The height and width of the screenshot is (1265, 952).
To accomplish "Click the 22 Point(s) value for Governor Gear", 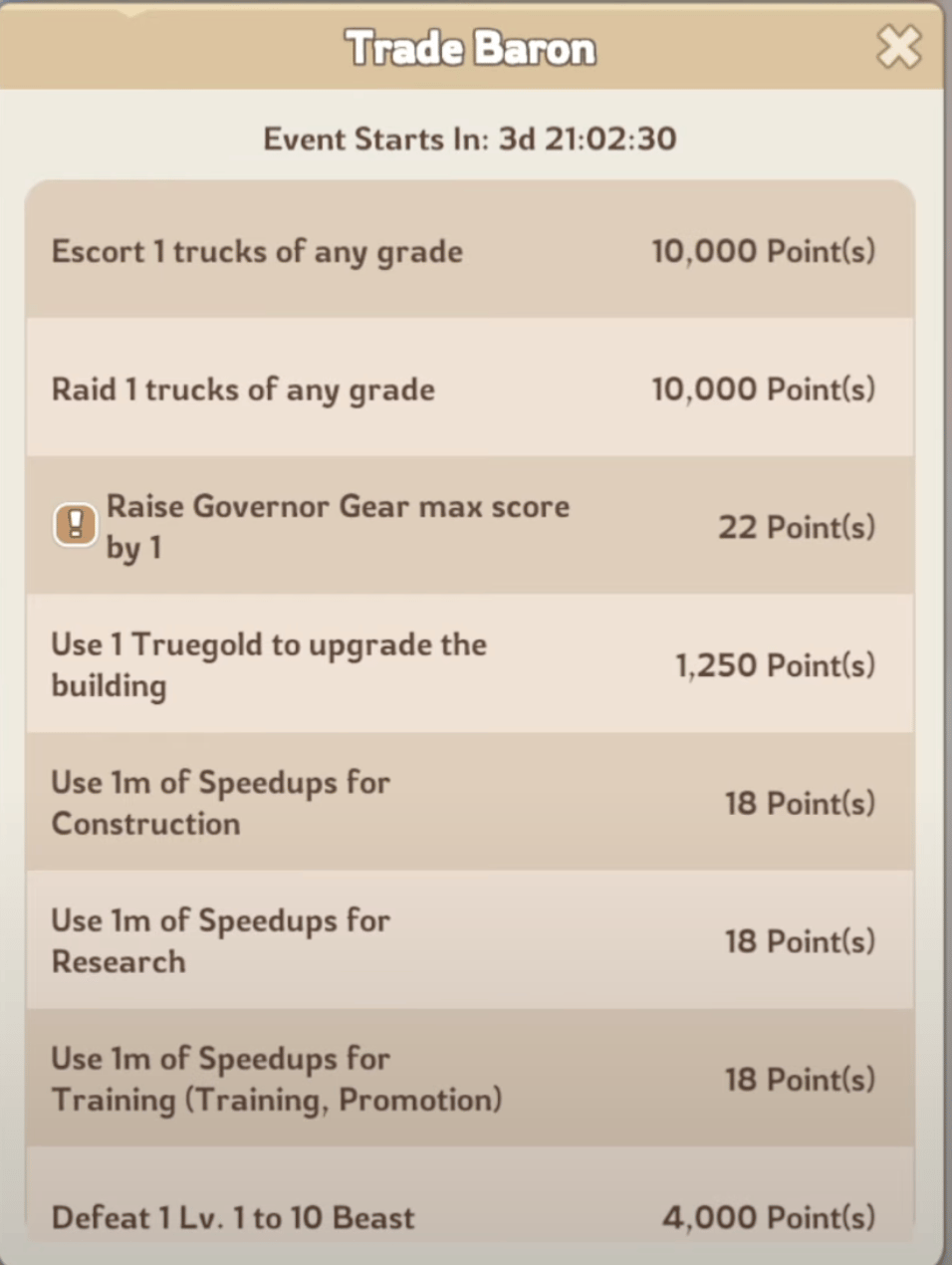I will click(x=796, y=527).
